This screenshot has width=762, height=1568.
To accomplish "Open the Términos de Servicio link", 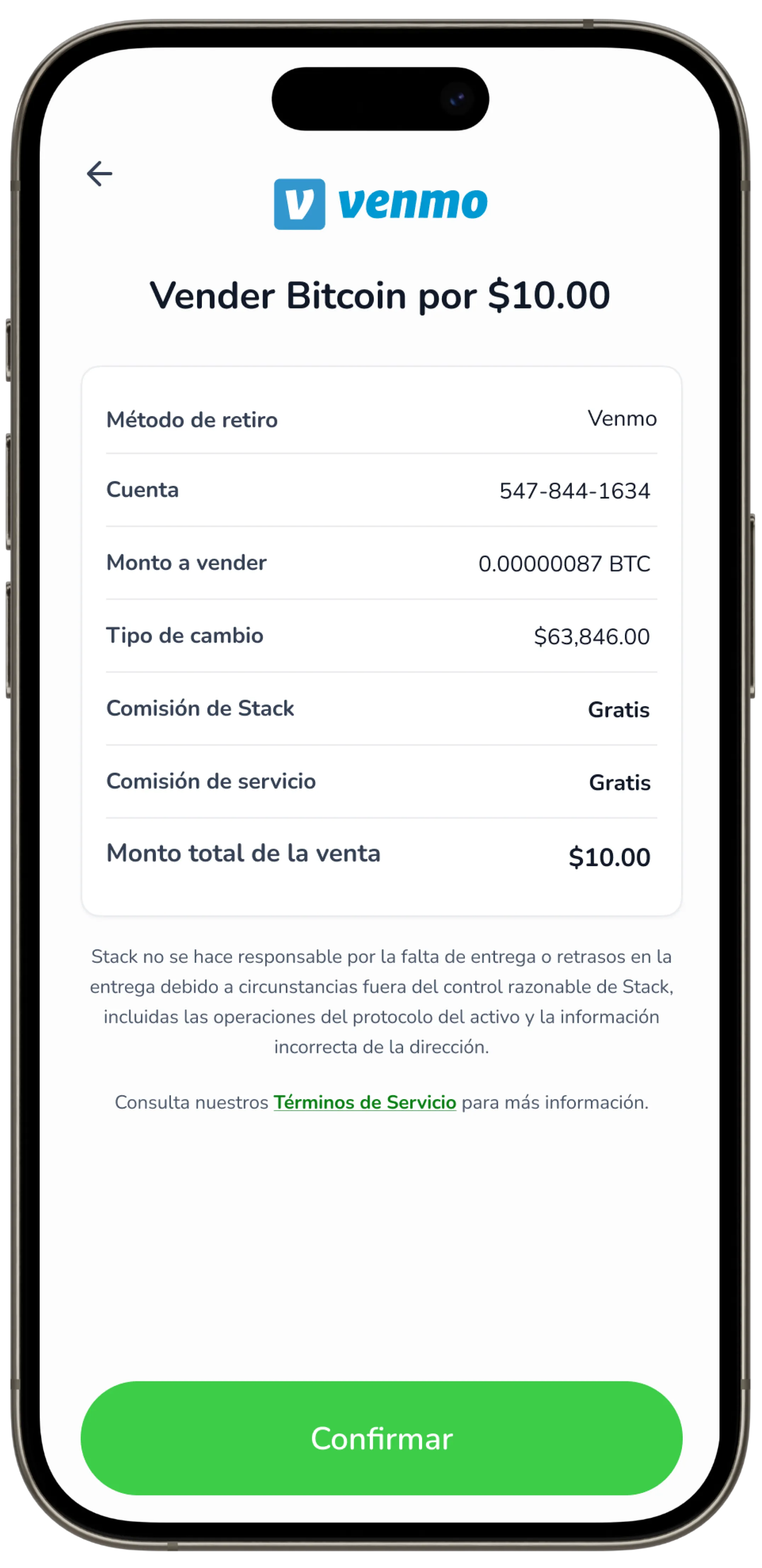I will (365, 1102).
